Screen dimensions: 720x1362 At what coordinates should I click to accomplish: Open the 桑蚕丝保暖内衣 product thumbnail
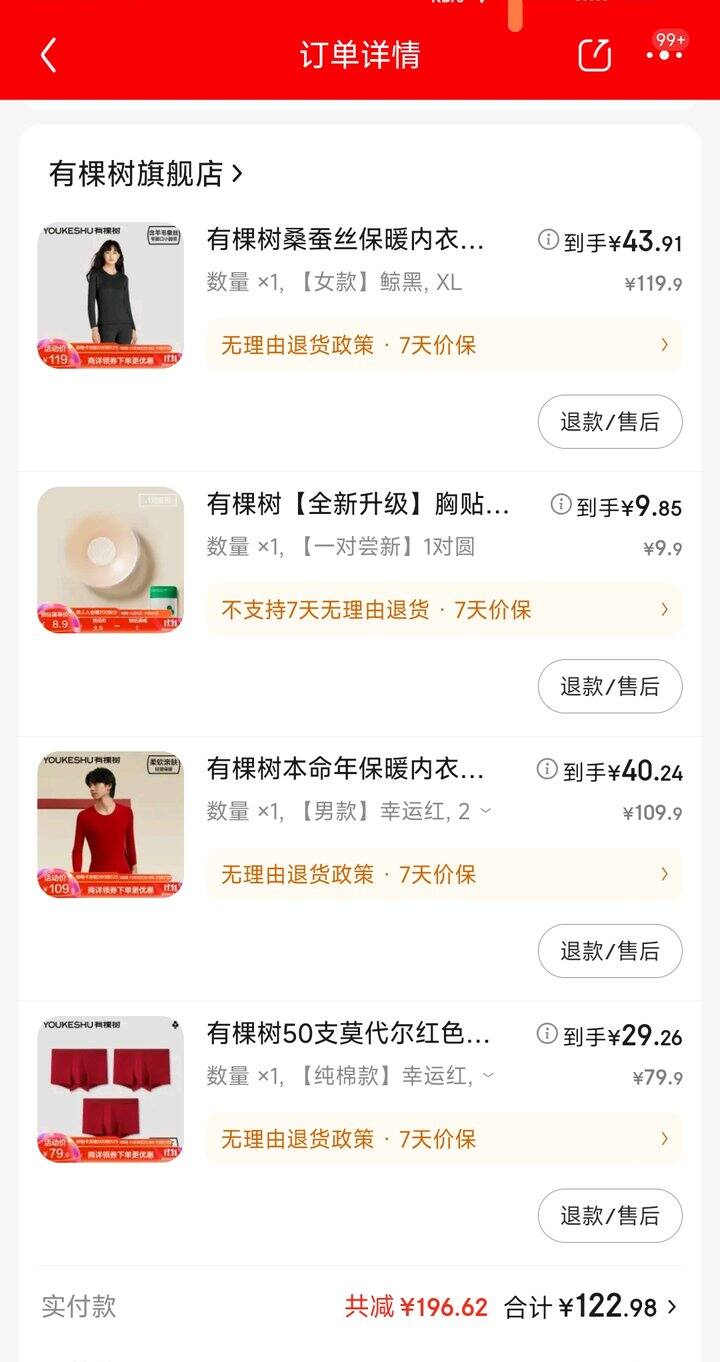pyautogui.click(x=111, y=296)
